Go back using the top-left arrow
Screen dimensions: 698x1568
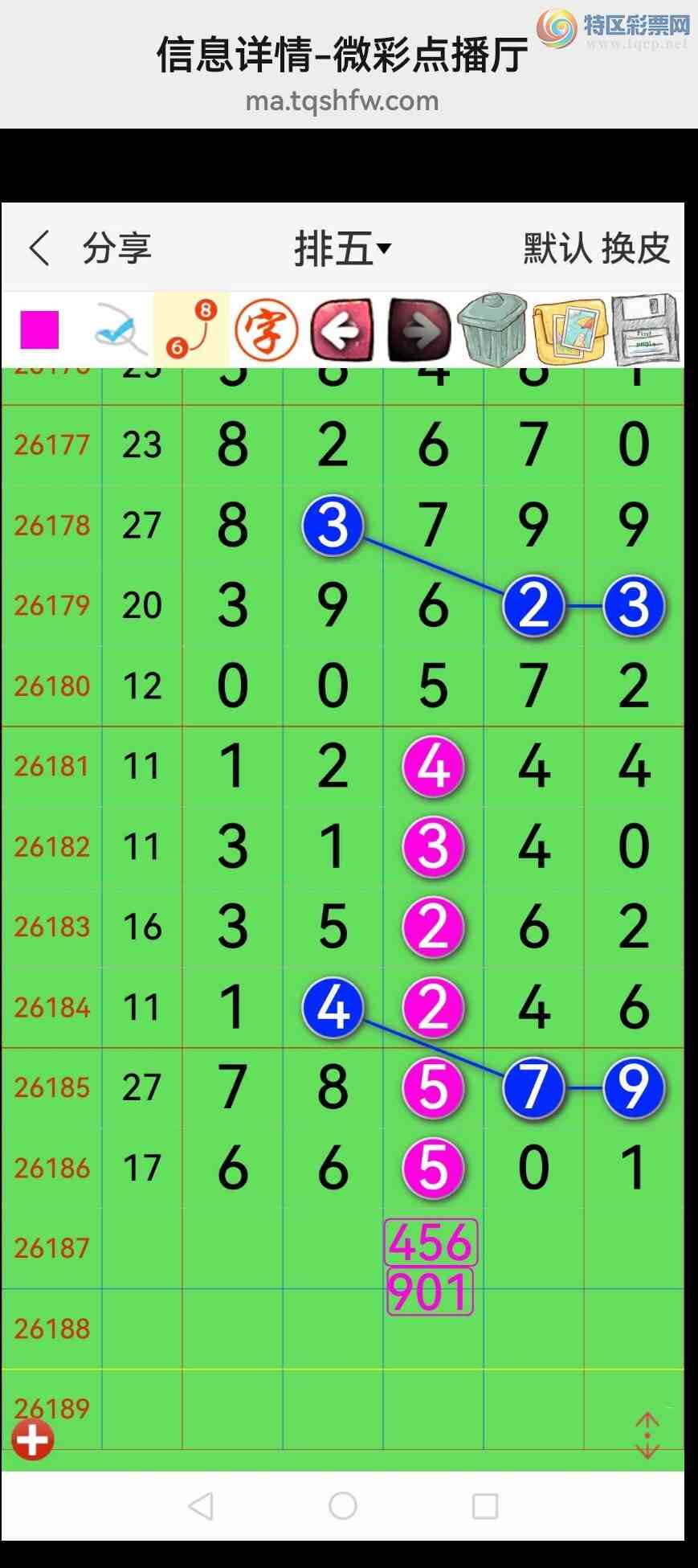coord(39,248)
